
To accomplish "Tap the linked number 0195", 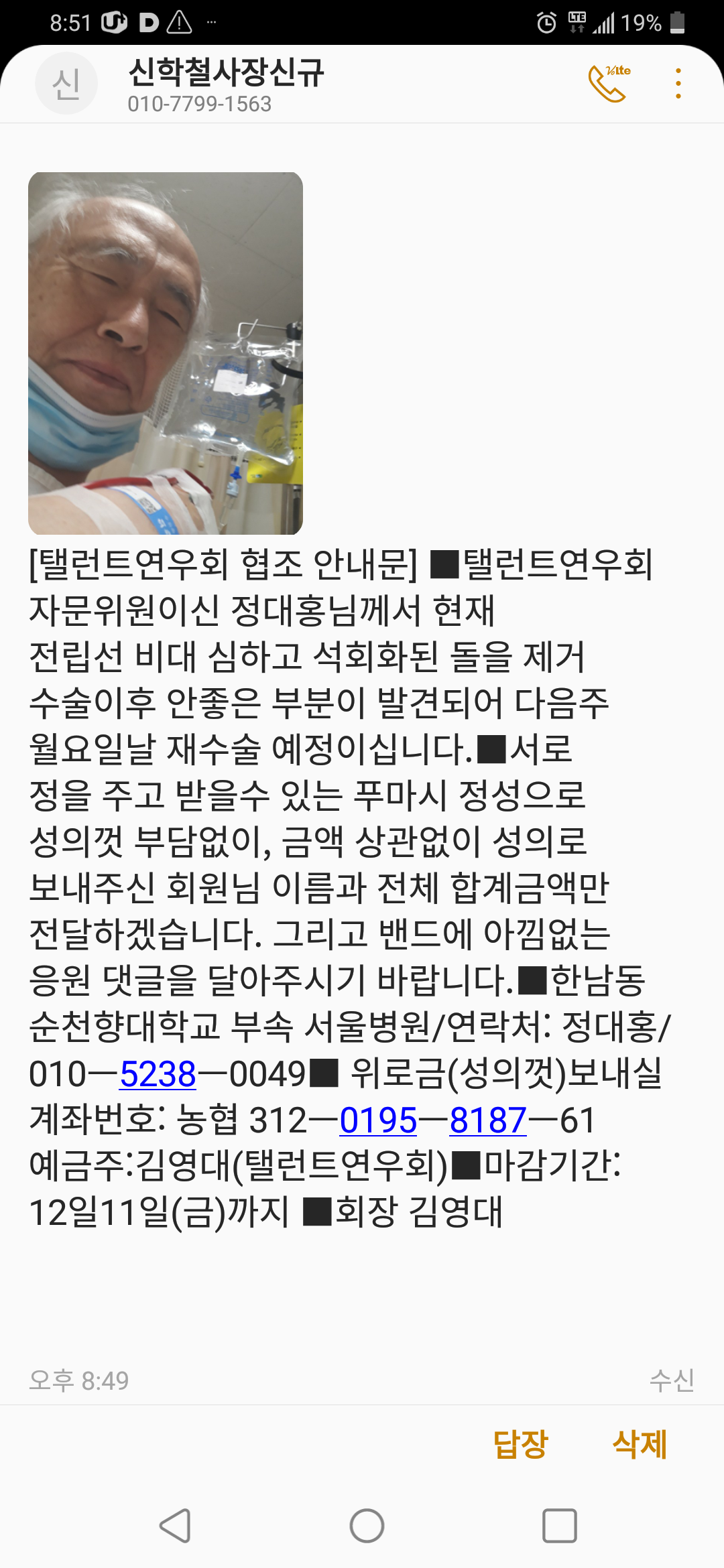I will (378, 1120).
